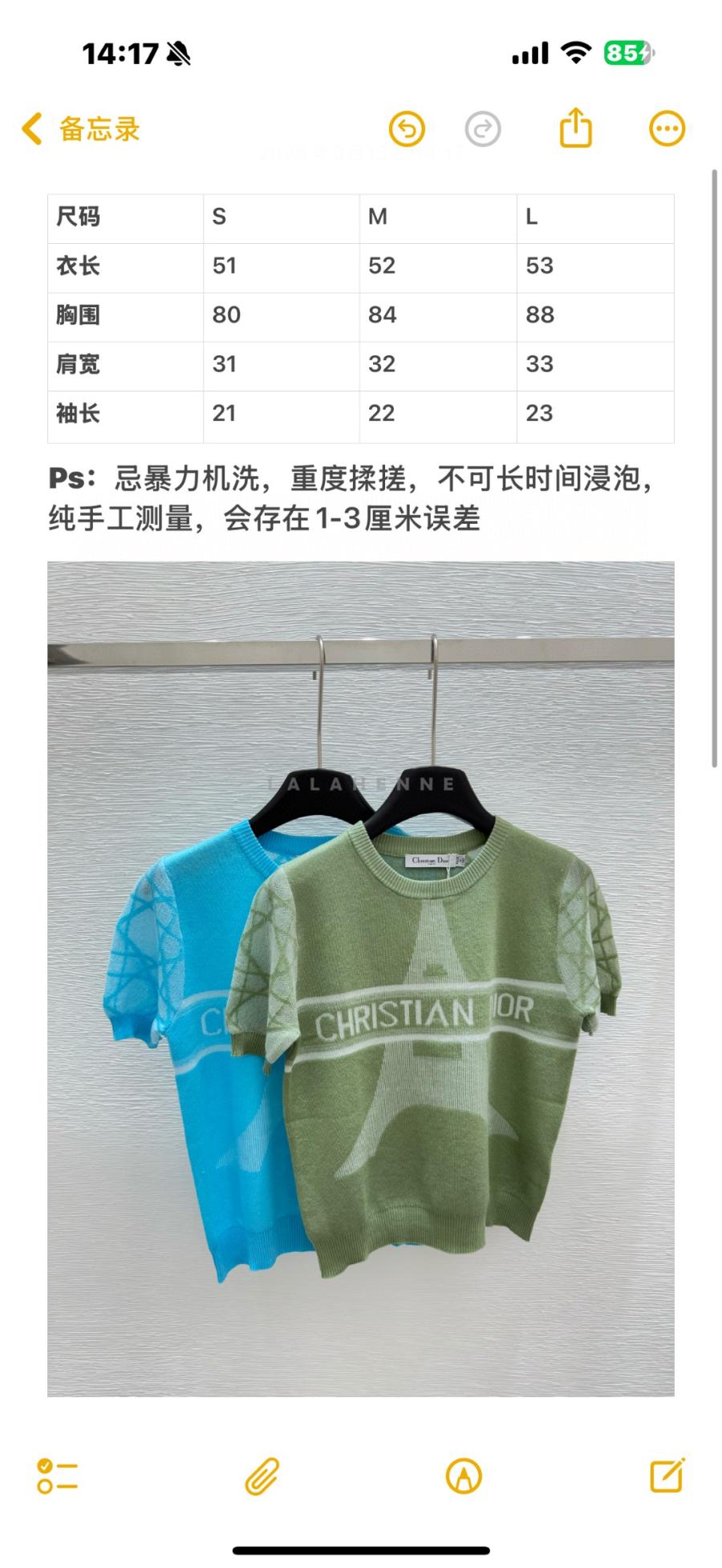Share this note
722x1568 pixels.
[x=575, y=128]
